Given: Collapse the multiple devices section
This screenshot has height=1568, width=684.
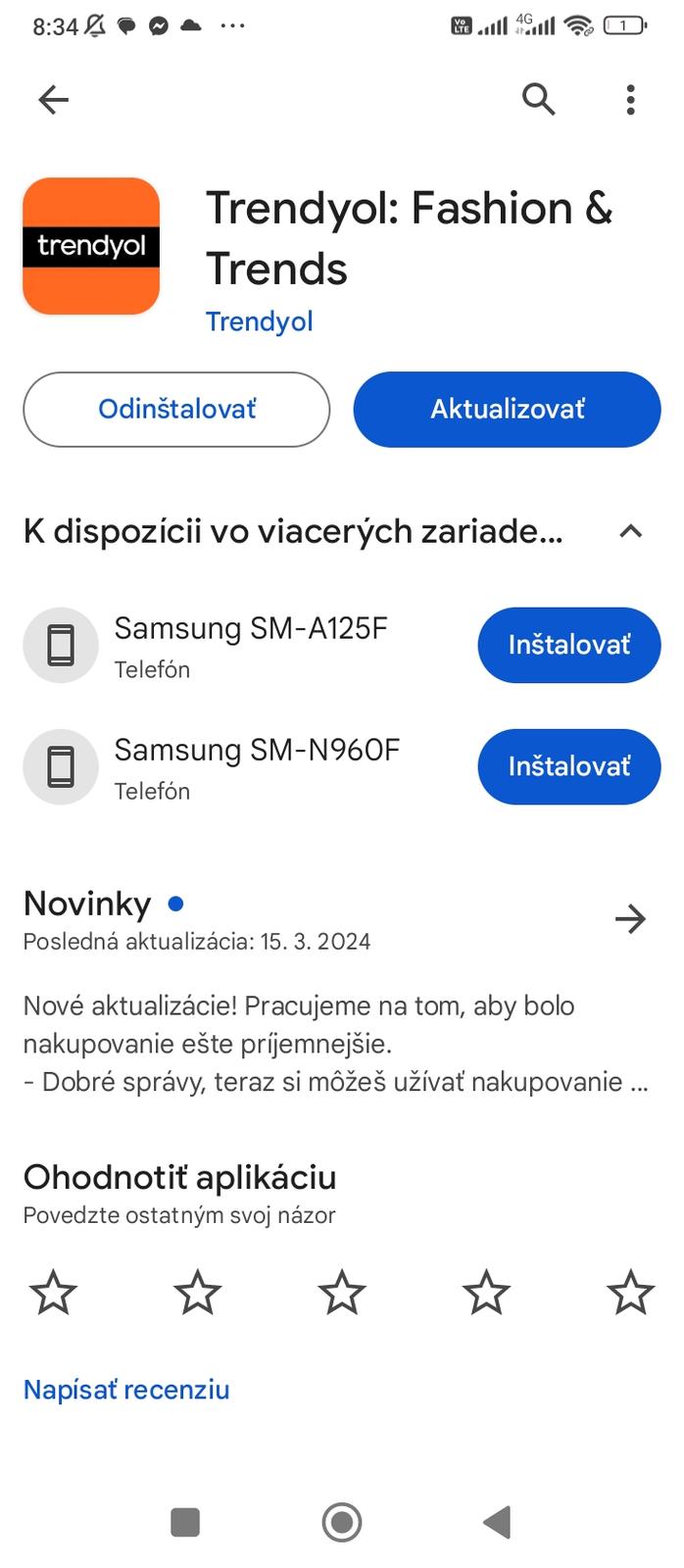Looking at the screenshot, I should pyautogui.click(x=630, y=531).
